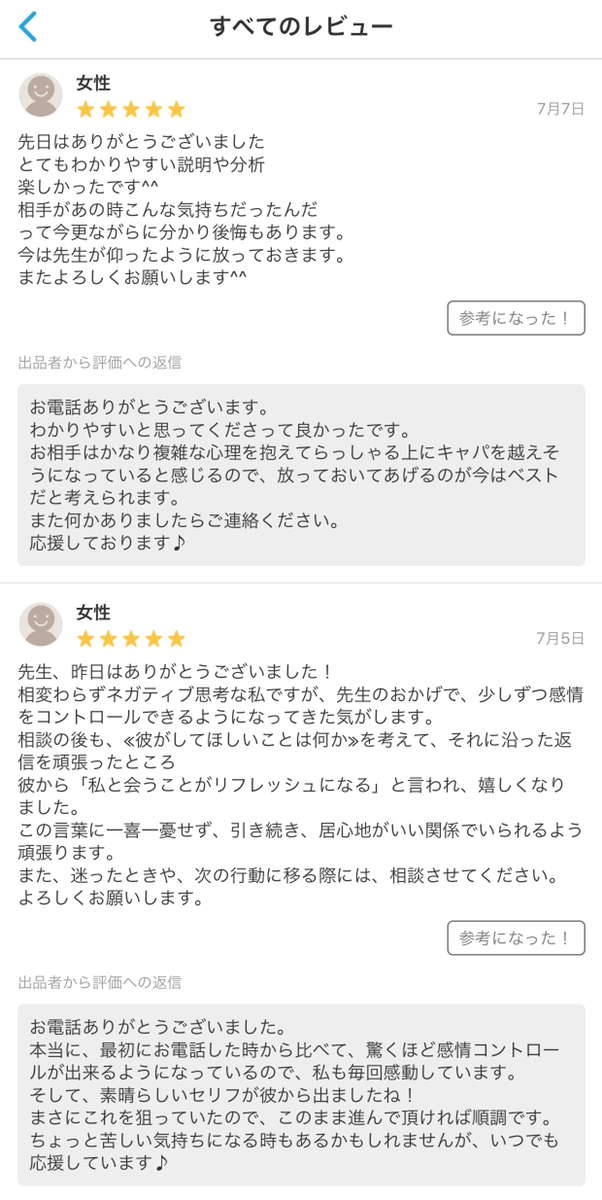Image resolution: width=602 pixels, height=1200 pixels.
Task: Mark the July 7 review as helpful
Action: (515, 318)
